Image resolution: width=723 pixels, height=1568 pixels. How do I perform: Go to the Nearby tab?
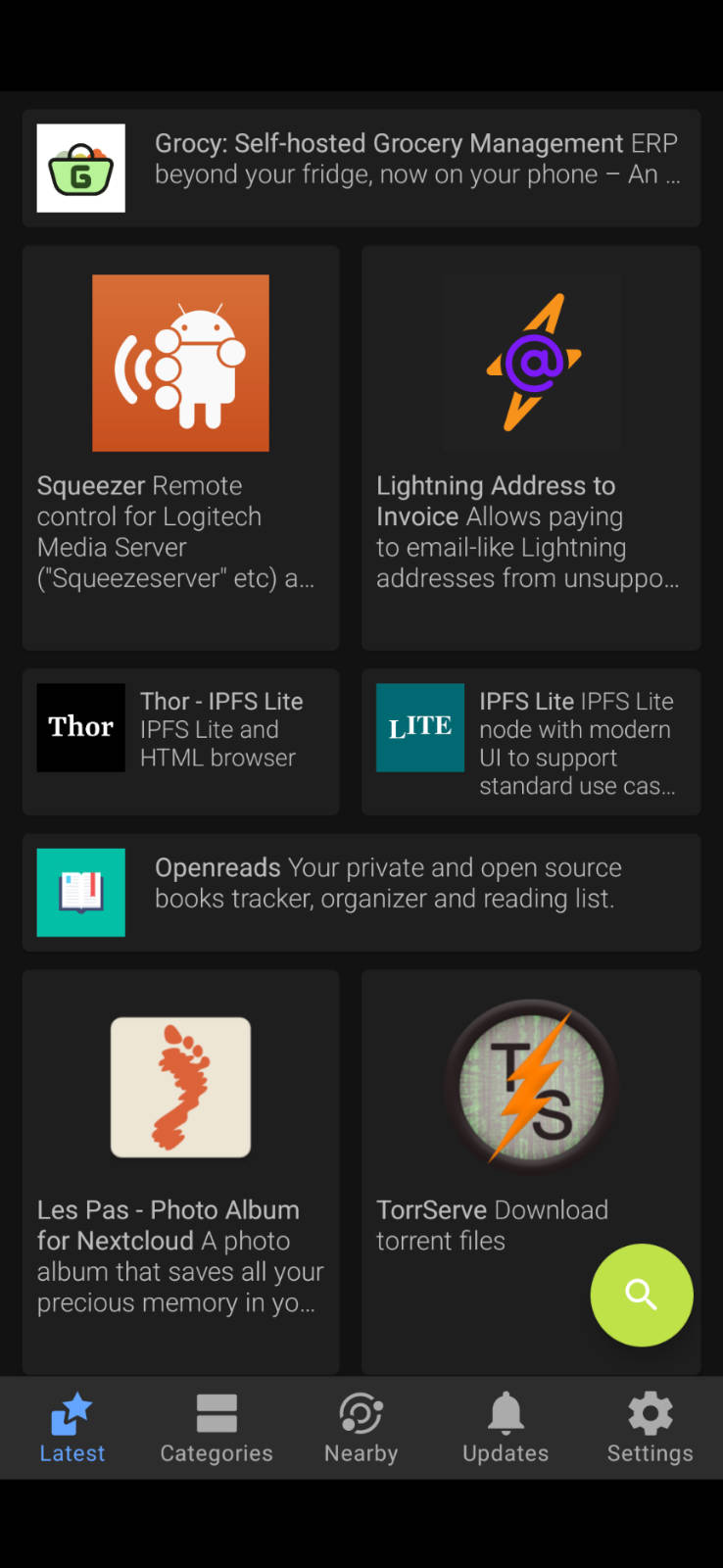[x=361, y=1428]
